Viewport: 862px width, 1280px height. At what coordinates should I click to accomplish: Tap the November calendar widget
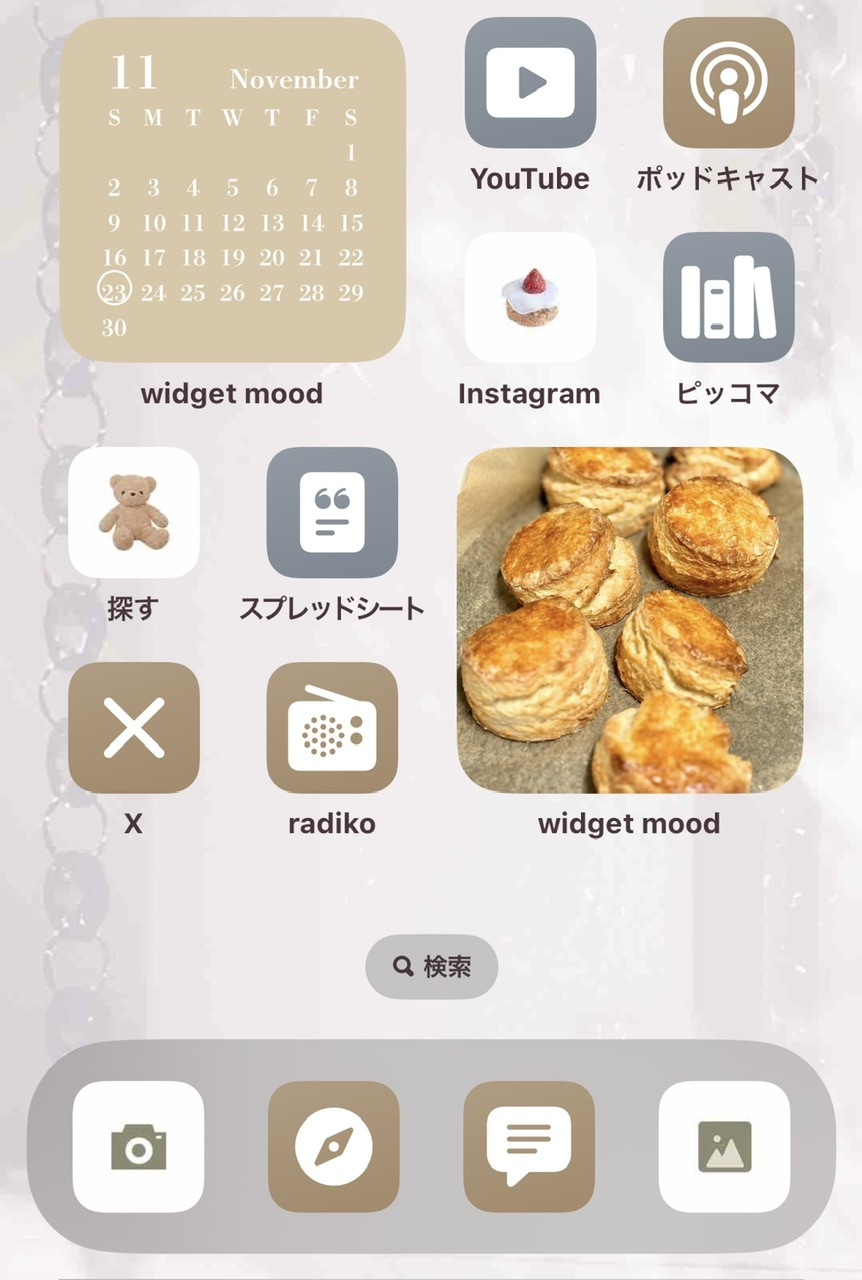coord(233,190)
